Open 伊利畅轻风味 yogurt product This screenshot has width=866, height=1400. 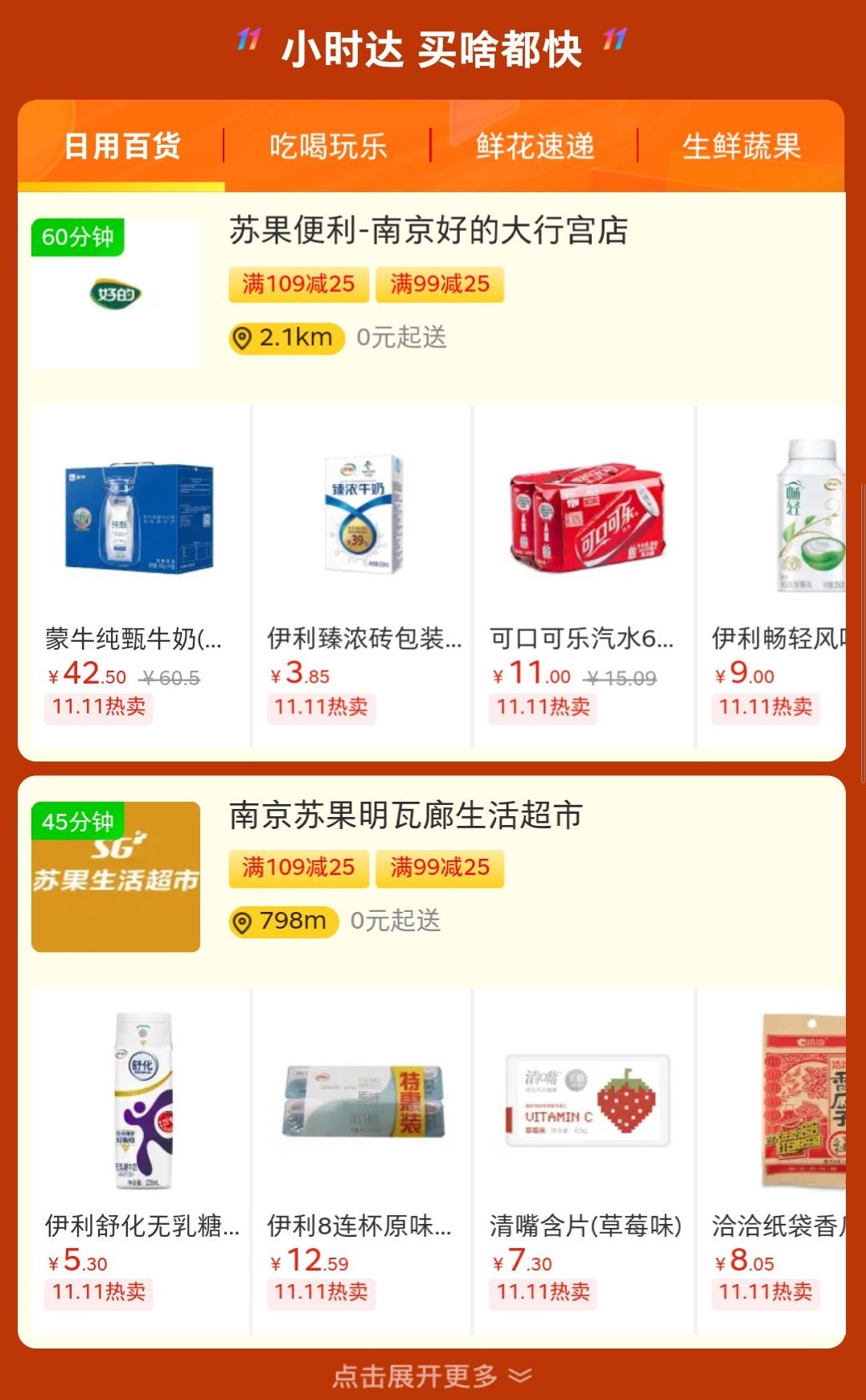[x=776, y=575]
